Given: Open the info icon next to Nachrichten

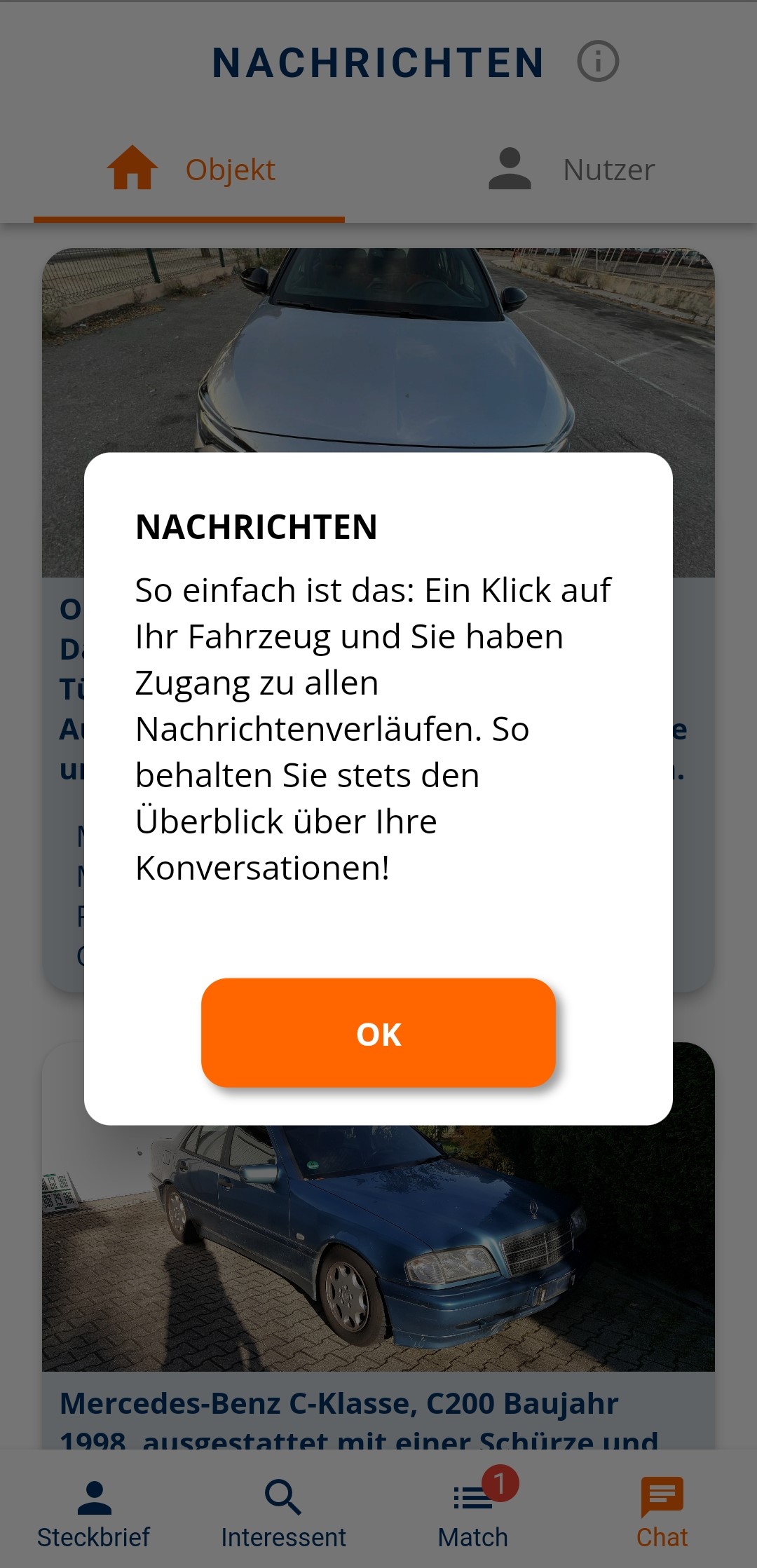Looking at the screenshot, I should point(597,62).
